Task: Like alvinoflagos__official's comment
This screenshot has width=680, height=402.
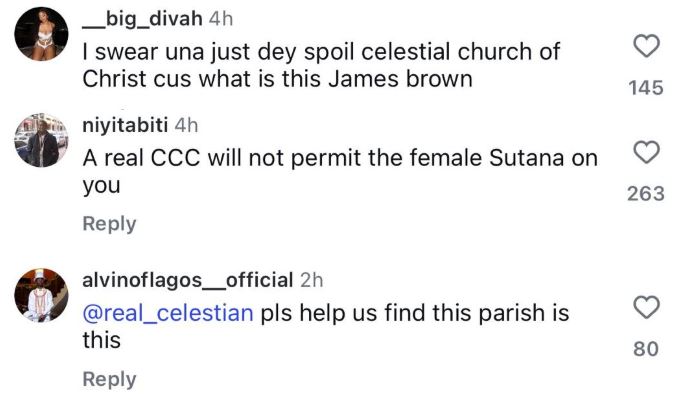Action: (x=647, y=308)
